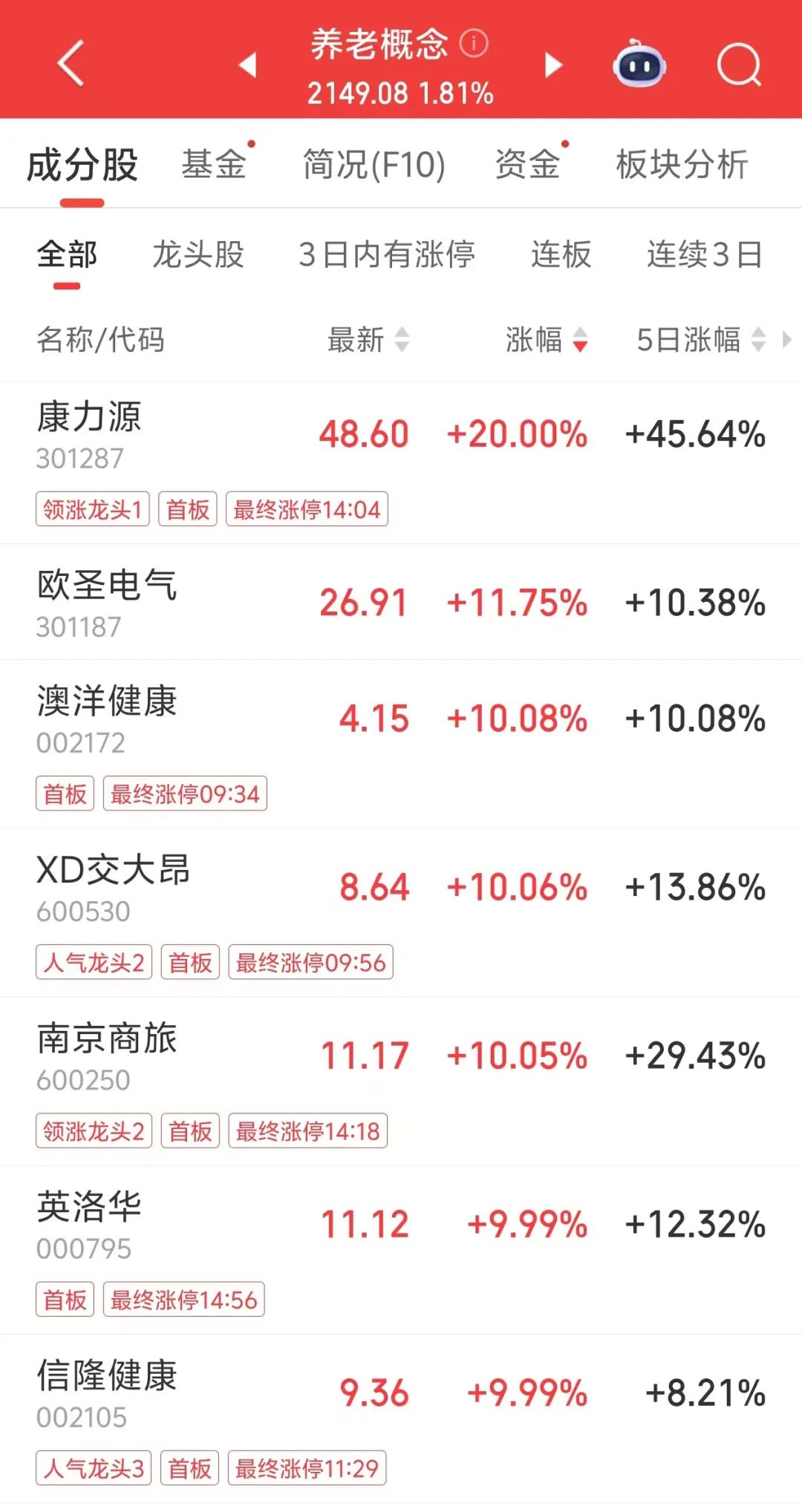The image size is (802, 1512).
Task: Toggle sorting by 涨幅
Action: 547,340
